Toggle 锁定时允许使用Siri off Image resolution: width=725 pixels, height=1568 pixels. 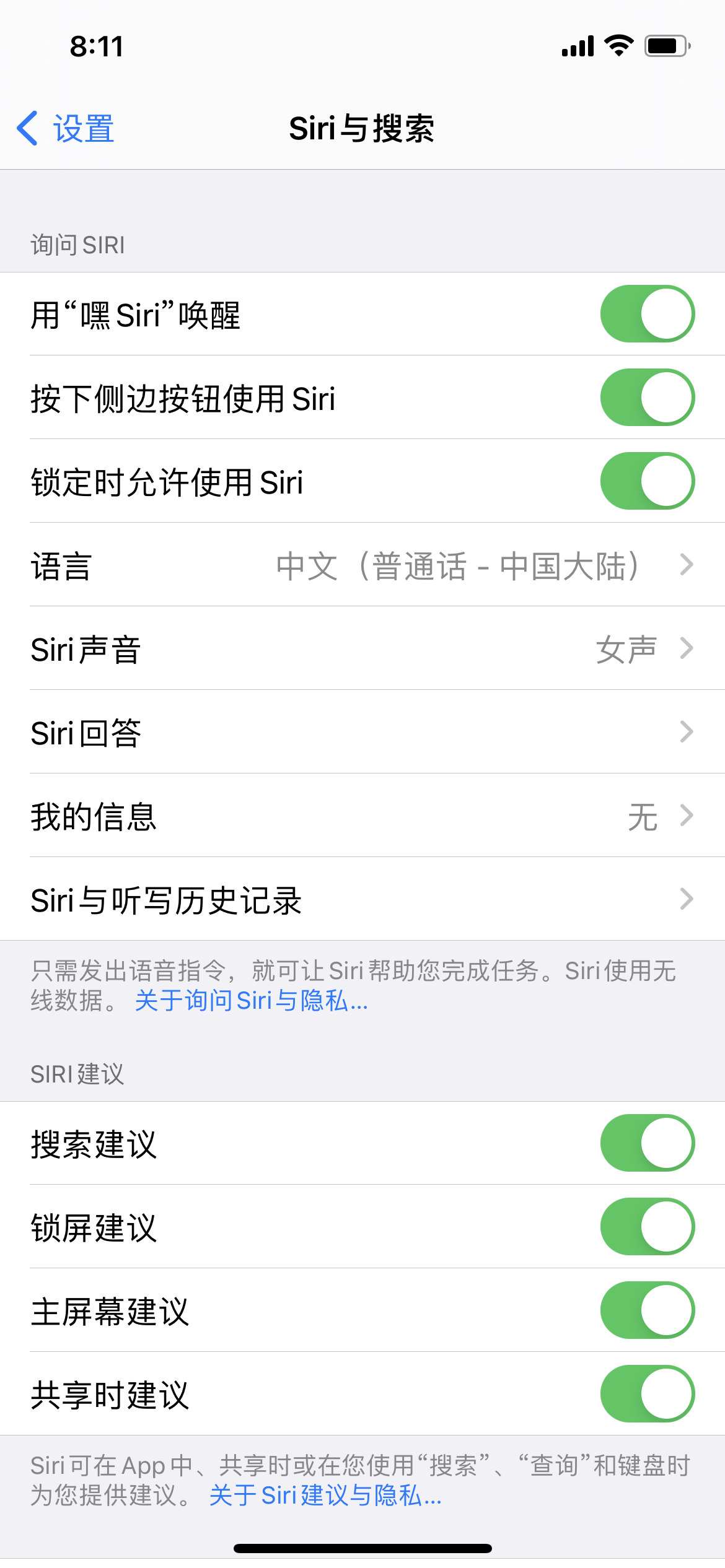pos(647,481)
